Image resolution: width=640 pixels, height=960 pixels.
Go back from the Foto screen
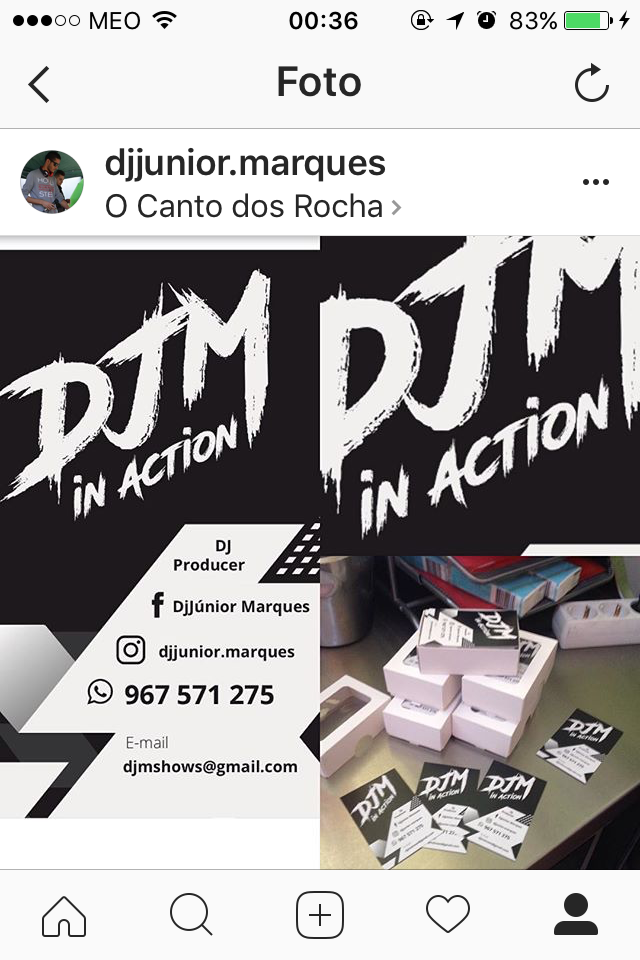(39, 84)
